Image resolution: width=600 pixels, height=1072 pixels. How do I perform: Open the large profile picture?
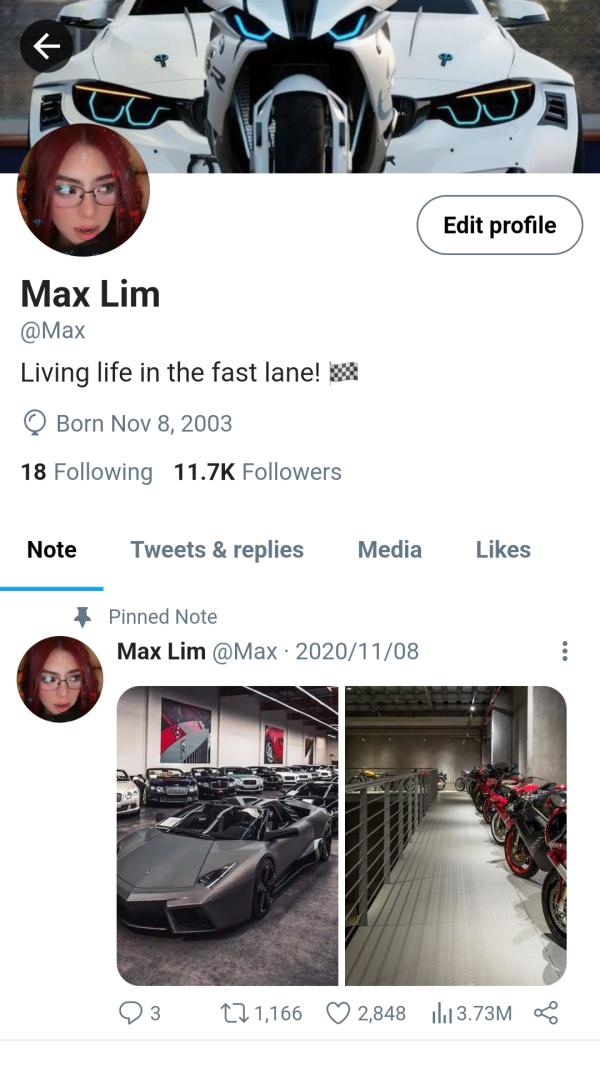point(83,190)
